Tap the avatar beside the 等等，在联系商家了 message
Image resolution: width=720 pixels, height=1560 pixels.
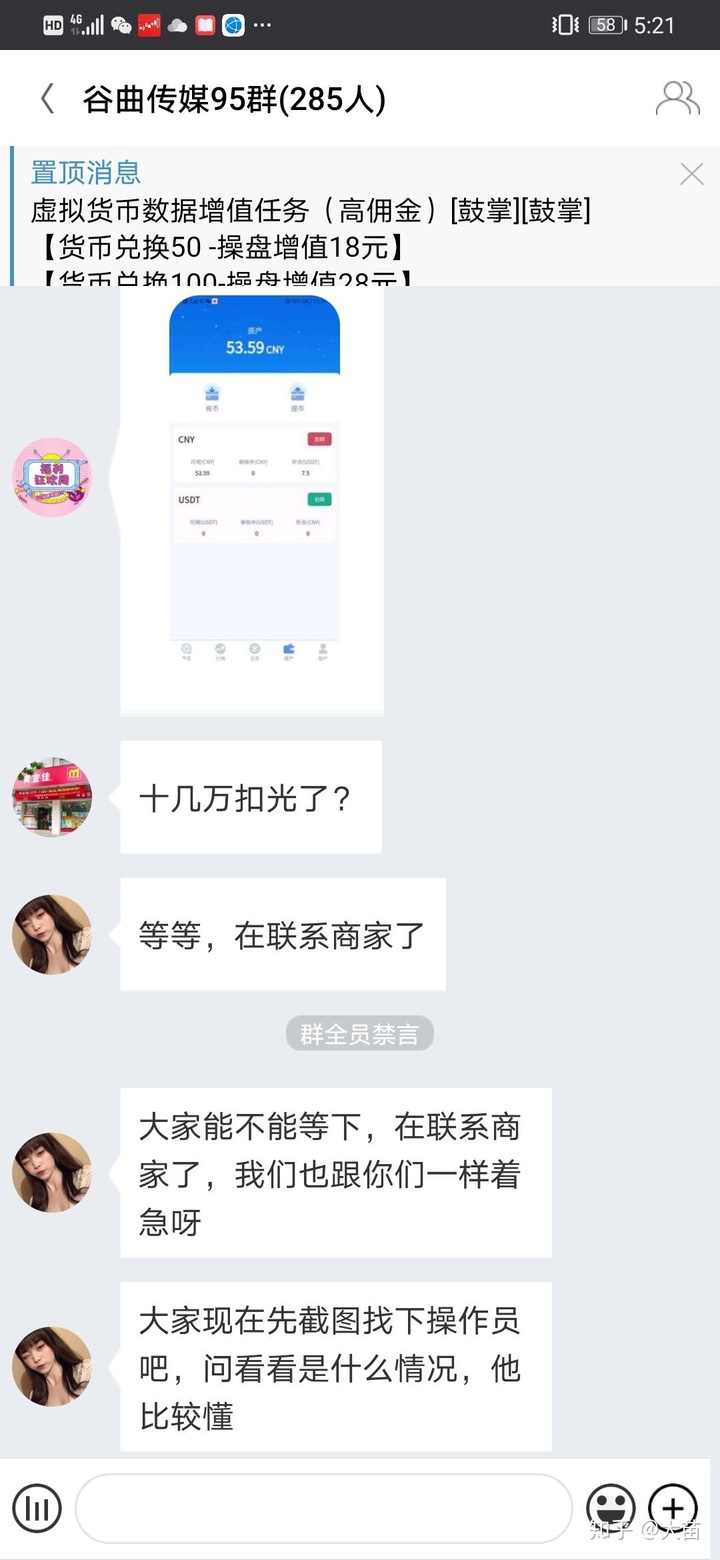tap(52, 934)
